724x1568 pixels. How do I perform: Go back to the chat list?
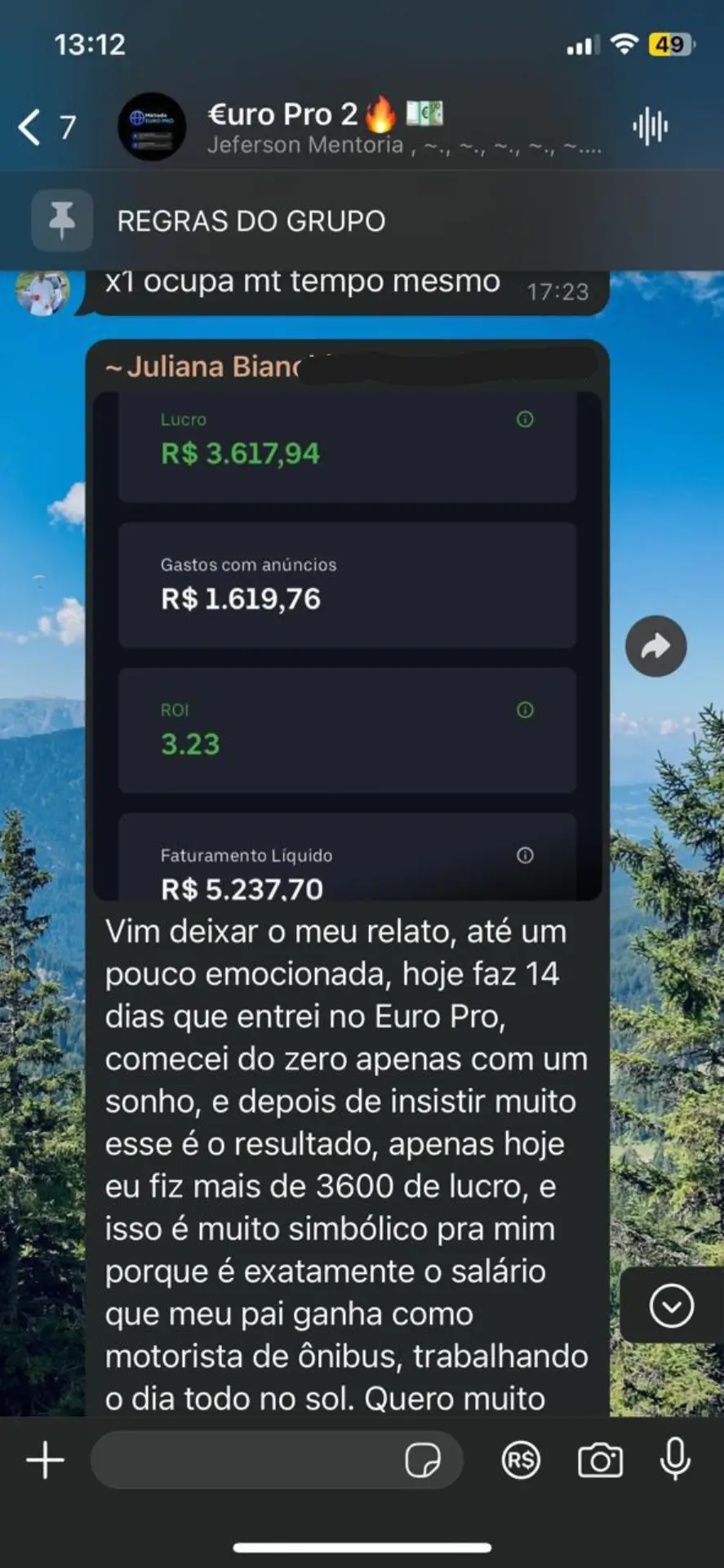click(x=31, y=127)
